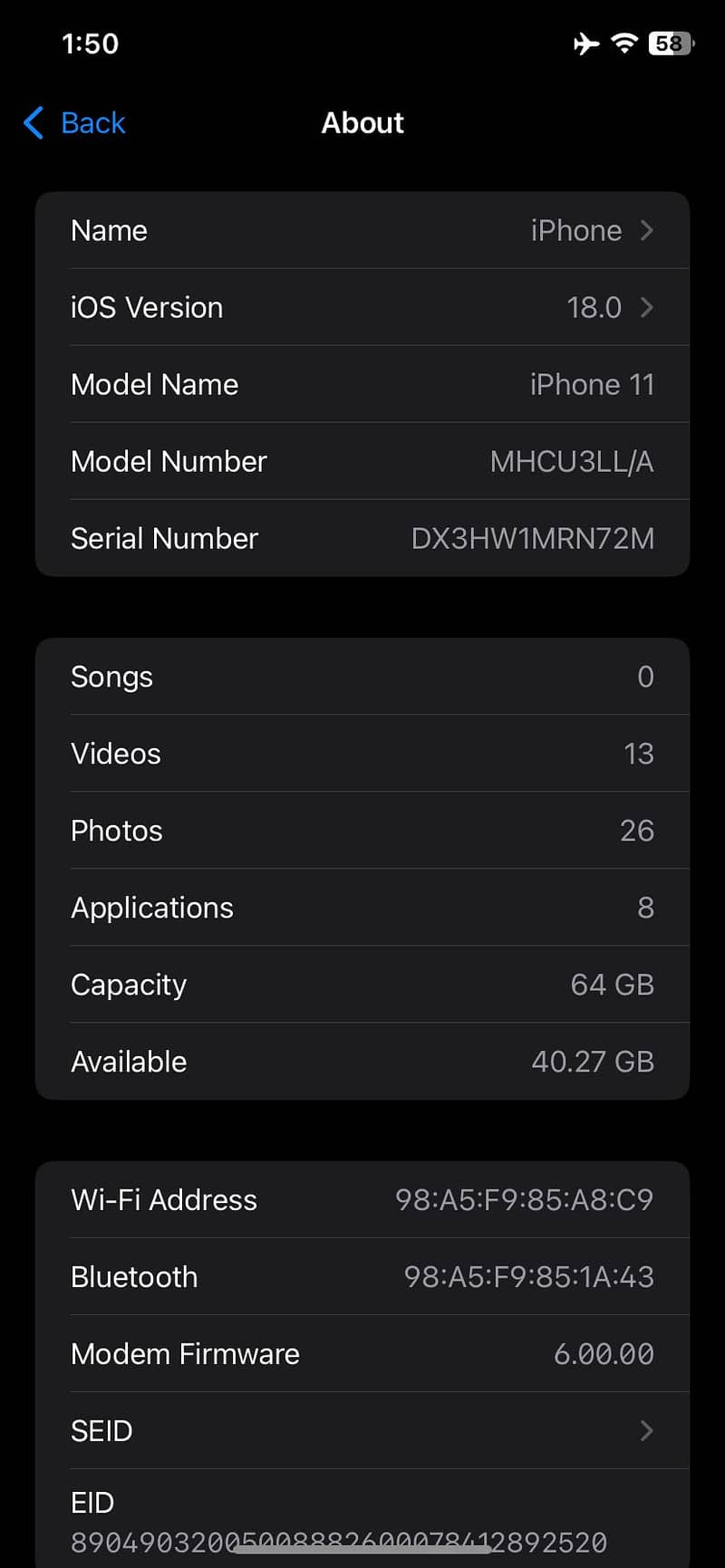The width and height of the screenshot is (725, 1568).
Task: Tap the home indicator bar at bottom
Action: point(362,1550)
